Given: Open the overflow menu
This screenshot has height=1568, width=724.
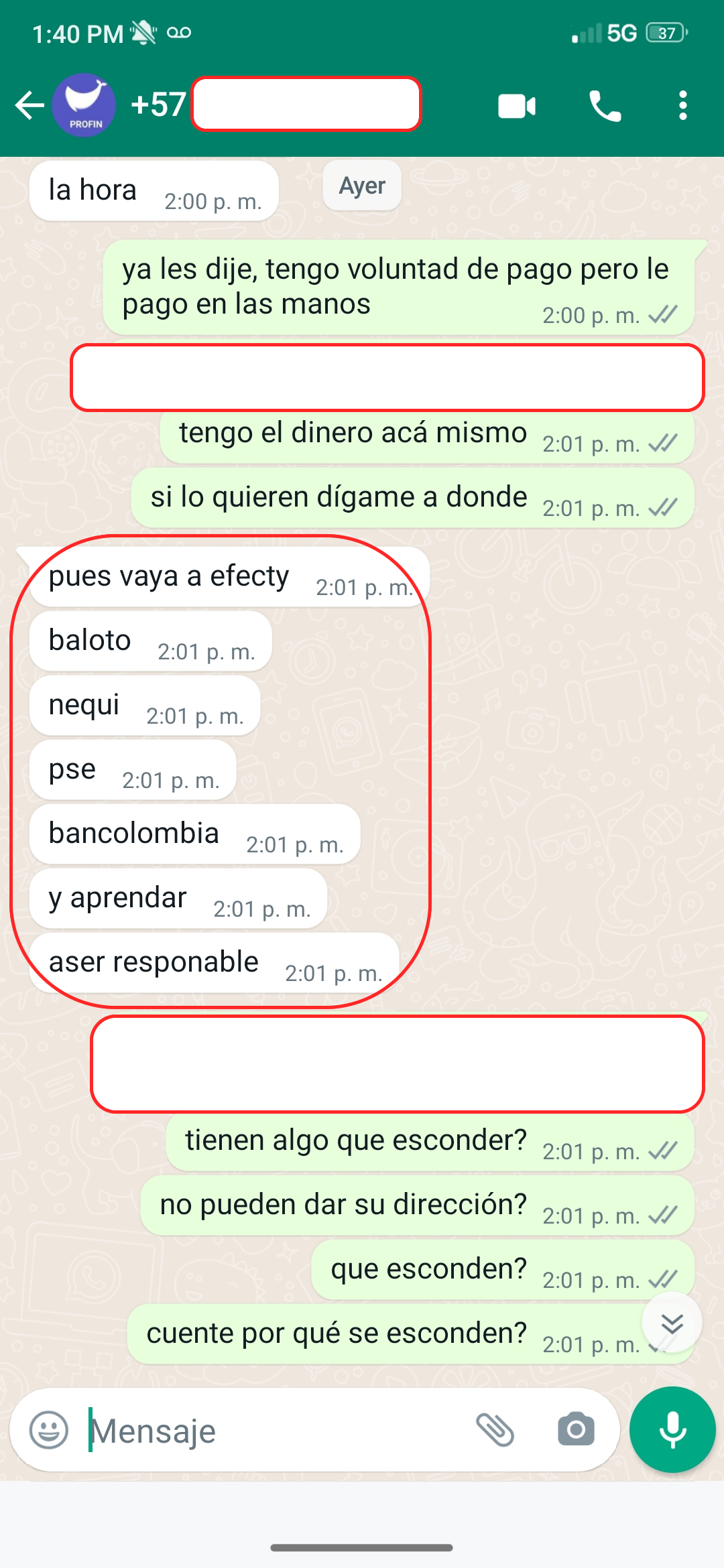Looking at the screenshot, I should tap(683, 106).
